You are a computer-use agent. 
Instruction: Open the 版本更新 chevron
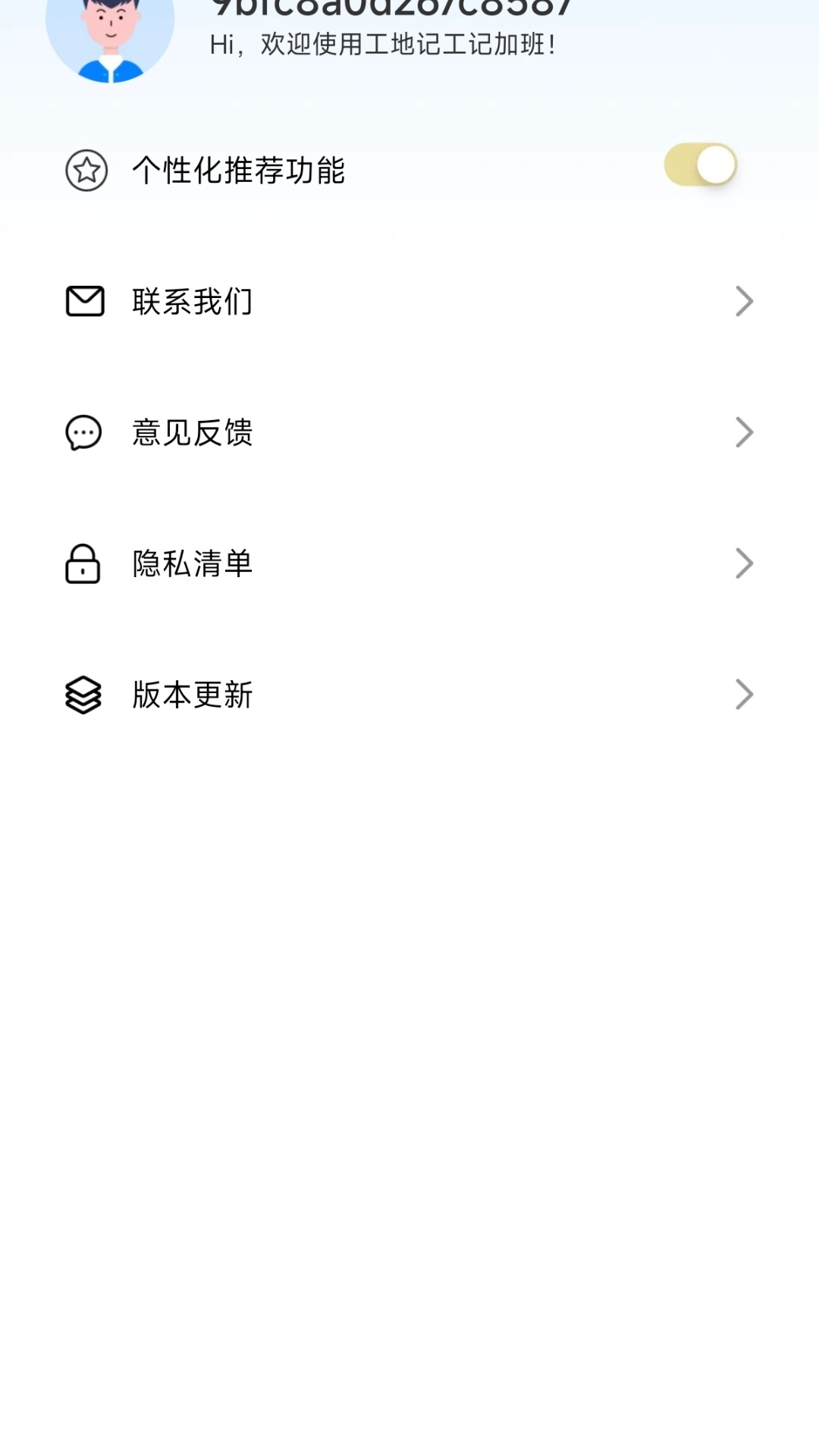click(x=743, y=695)
